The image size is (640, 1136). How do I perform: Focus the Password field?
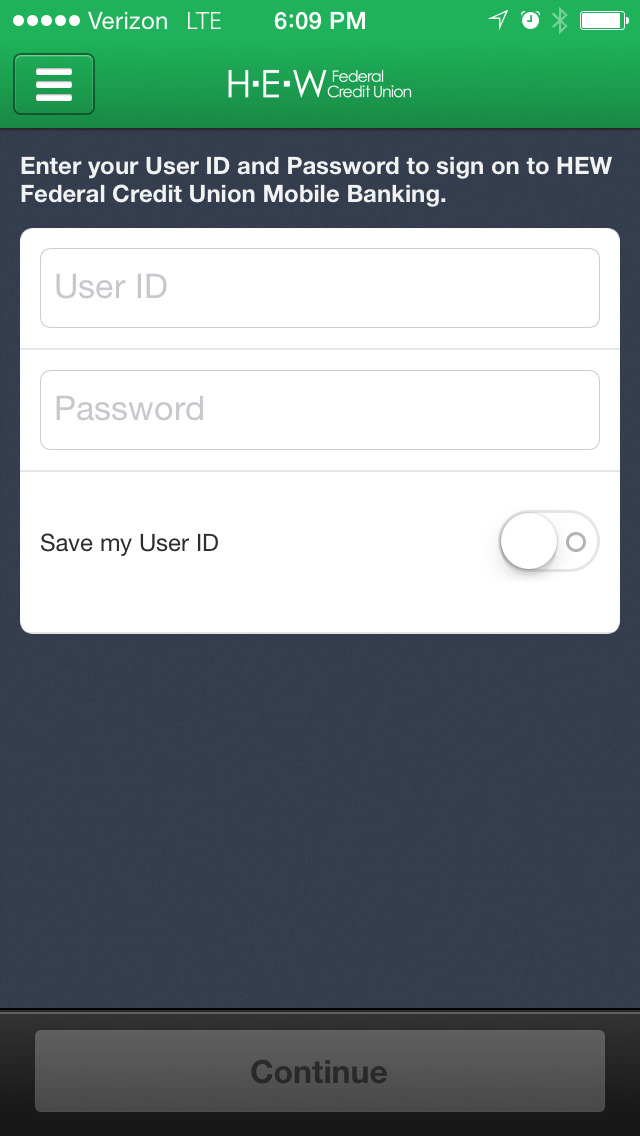[x=319, y=410]
